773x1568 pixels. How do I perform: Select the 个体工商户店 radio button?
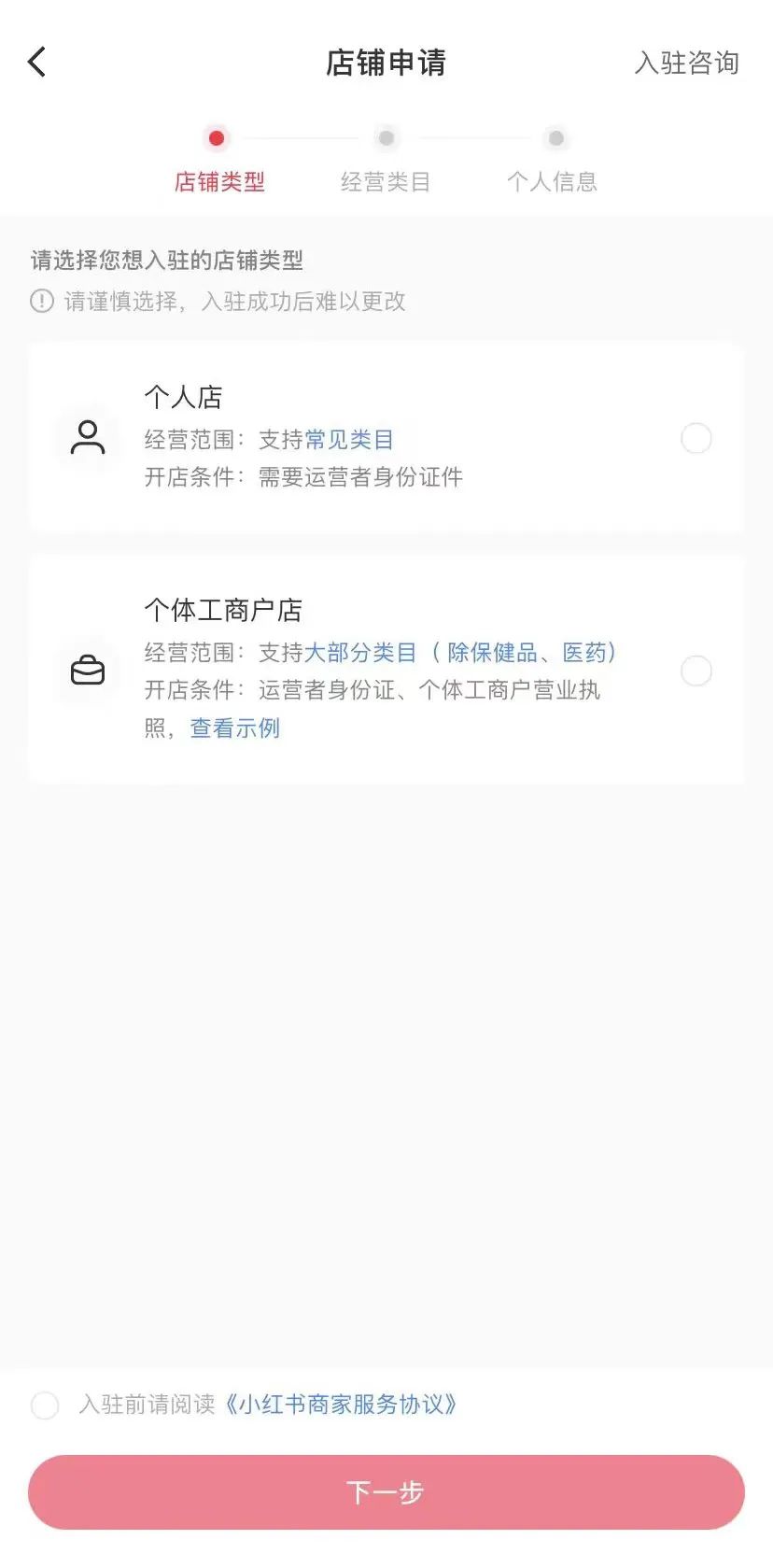click(x=696, y=670)
